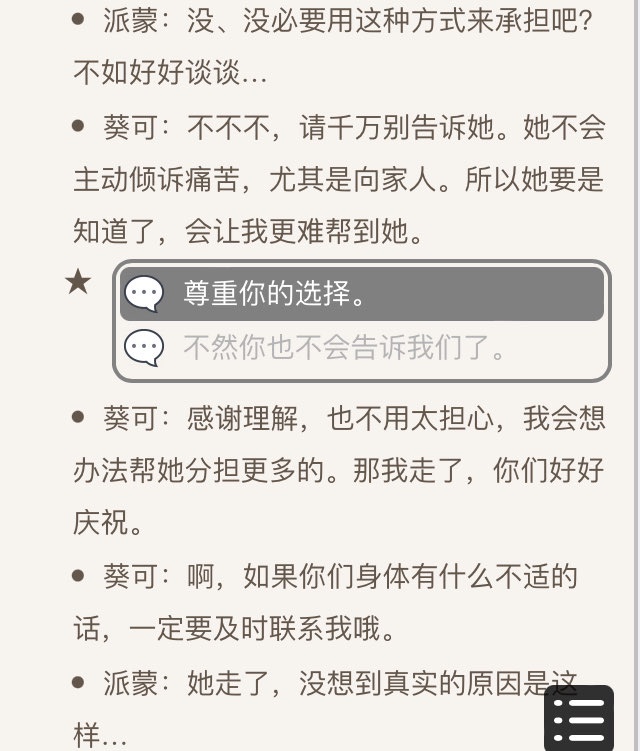Select the dialogue option 尊重你的选择。

[362, 294]
